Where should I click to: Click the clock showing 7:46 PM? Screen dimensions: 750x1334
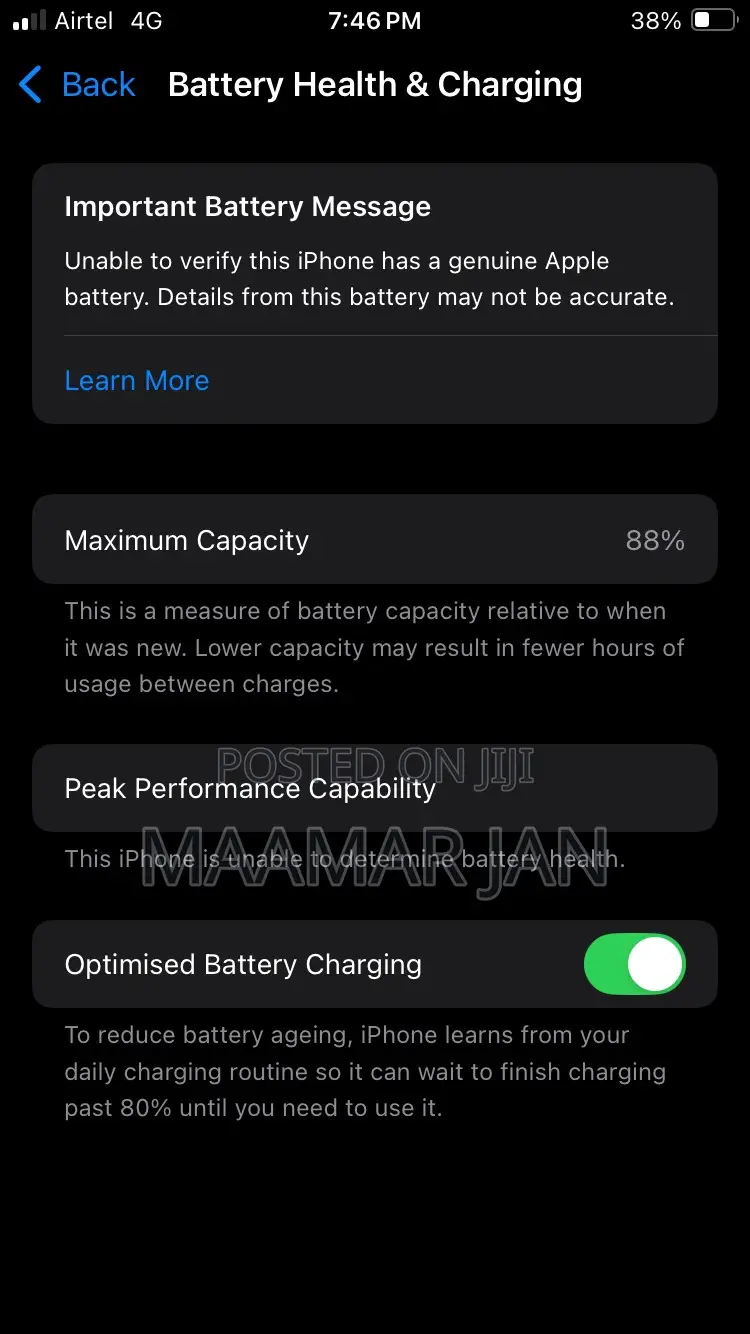click(374, 20)
